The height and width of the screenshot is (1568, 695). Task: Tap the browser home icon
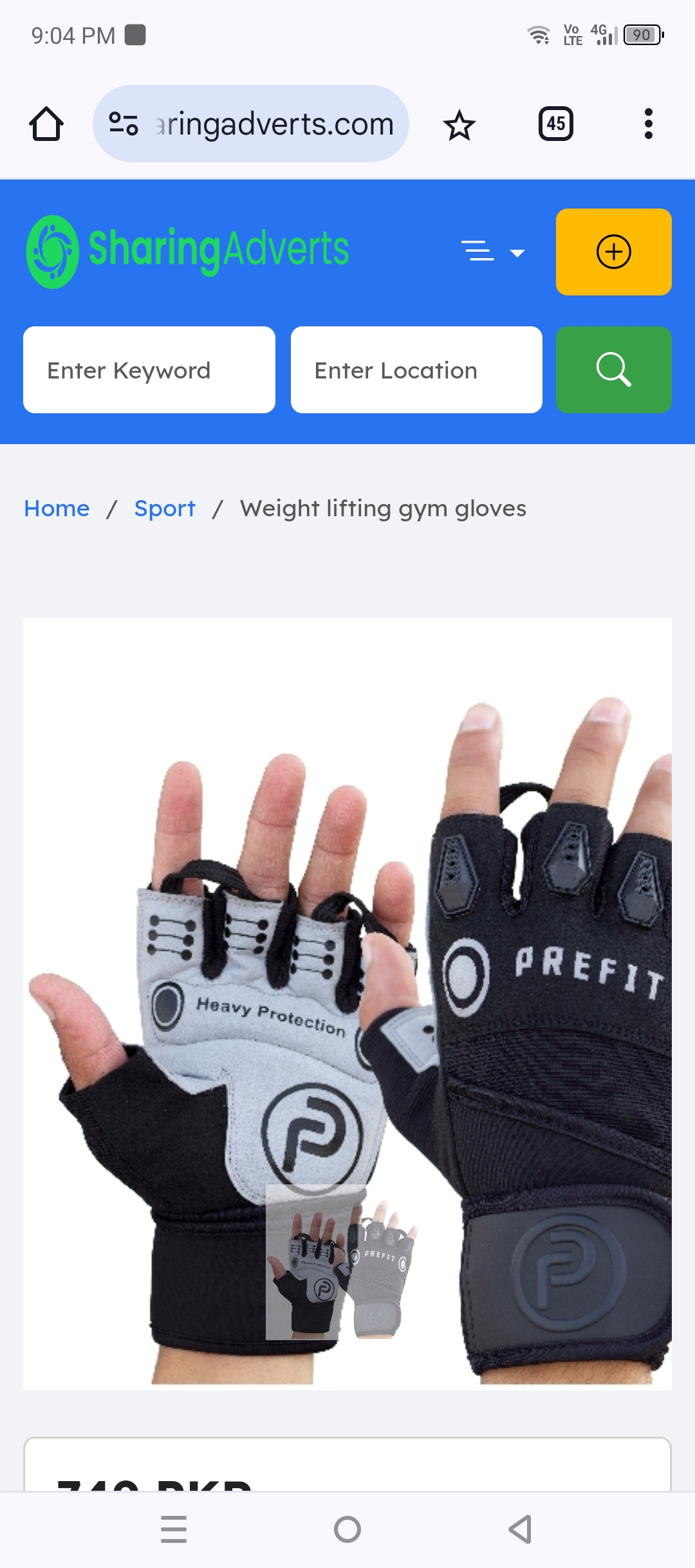coord(46,124)
